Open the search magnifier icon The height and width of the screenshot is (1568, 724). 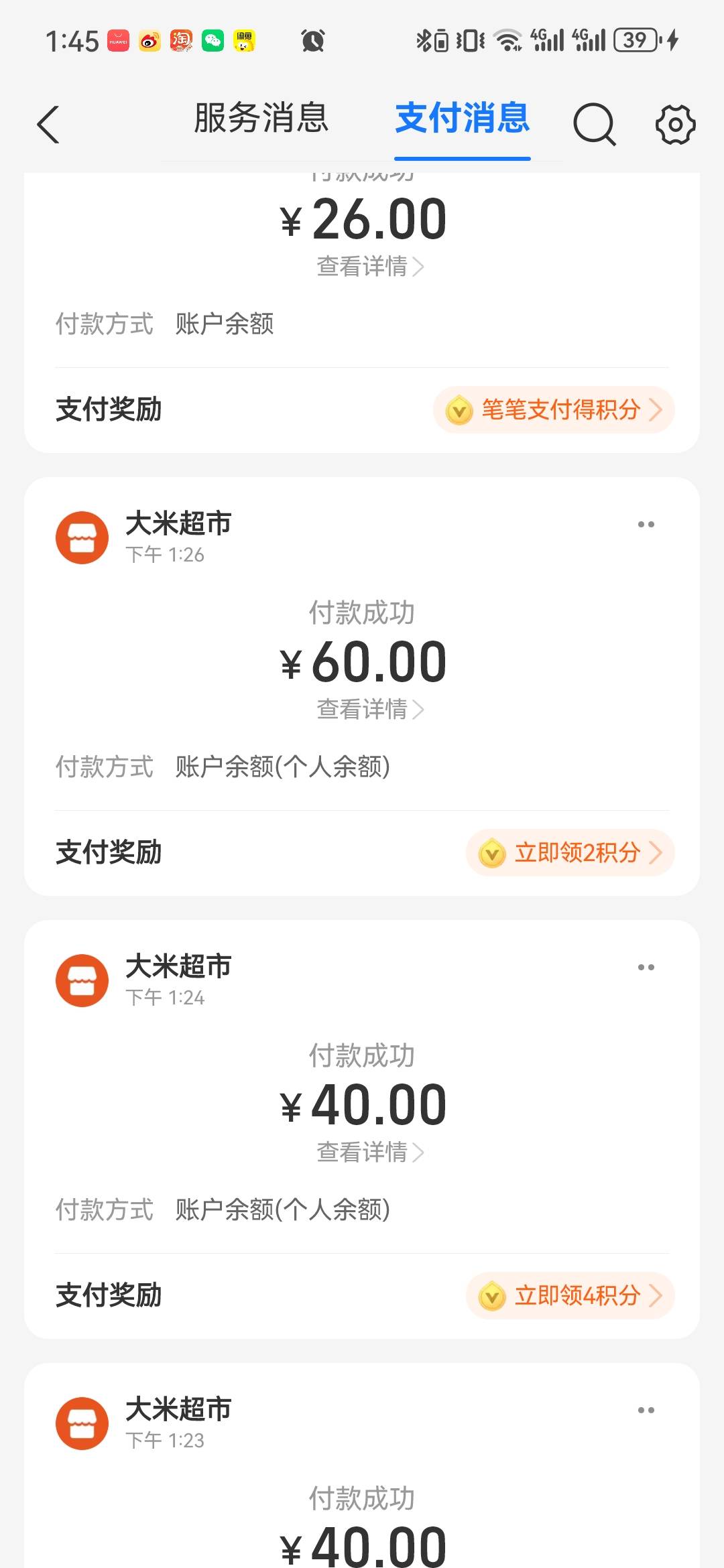click(x=595, y=124)
